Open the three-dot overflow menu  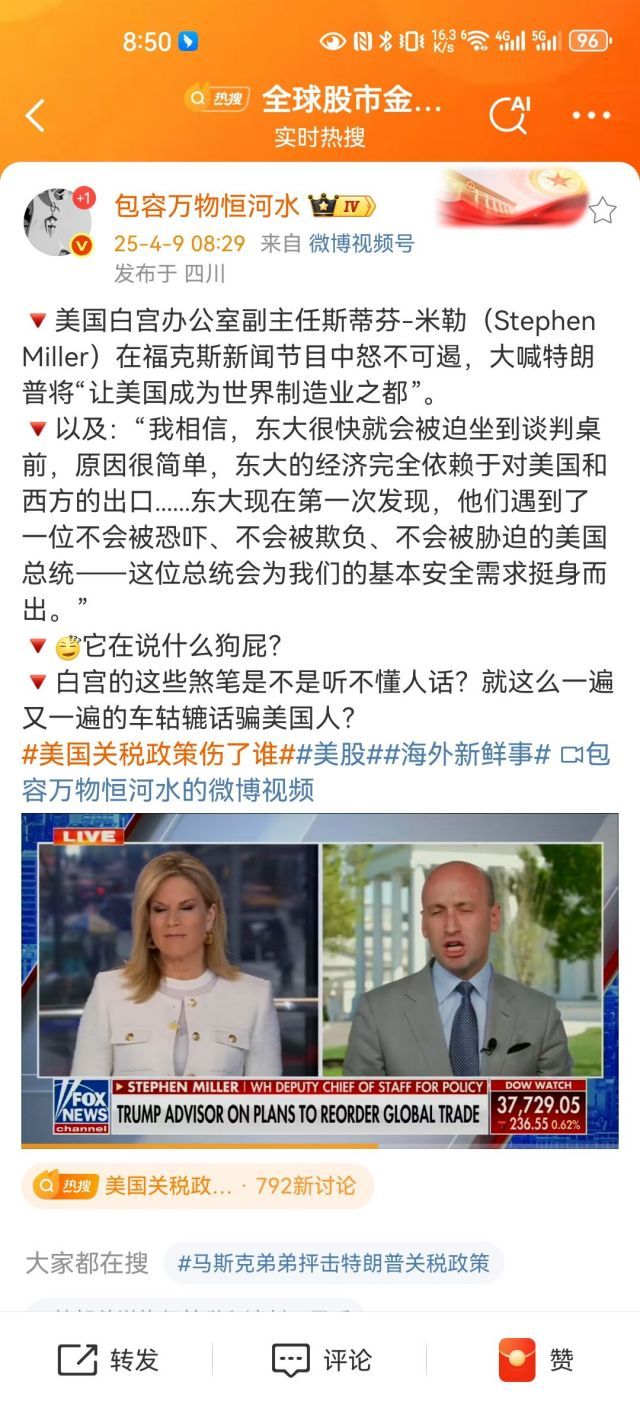[x=591, y=116]
